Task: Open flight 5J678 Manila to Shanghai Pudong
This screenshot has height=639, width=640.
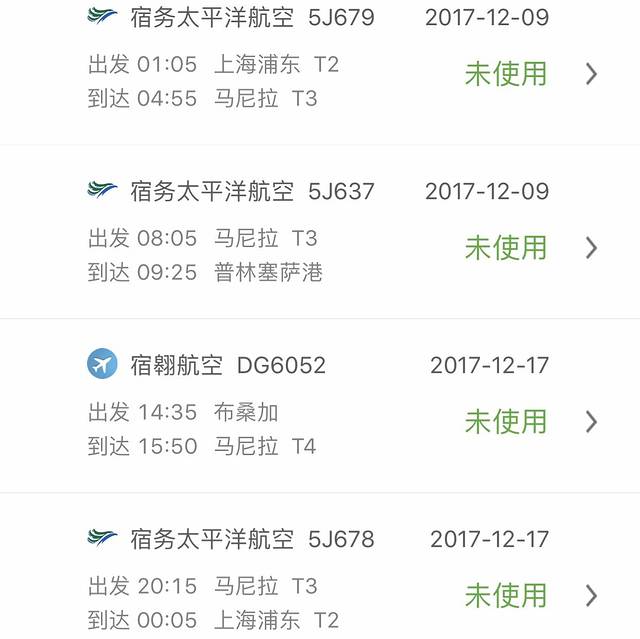Action: 320,580
